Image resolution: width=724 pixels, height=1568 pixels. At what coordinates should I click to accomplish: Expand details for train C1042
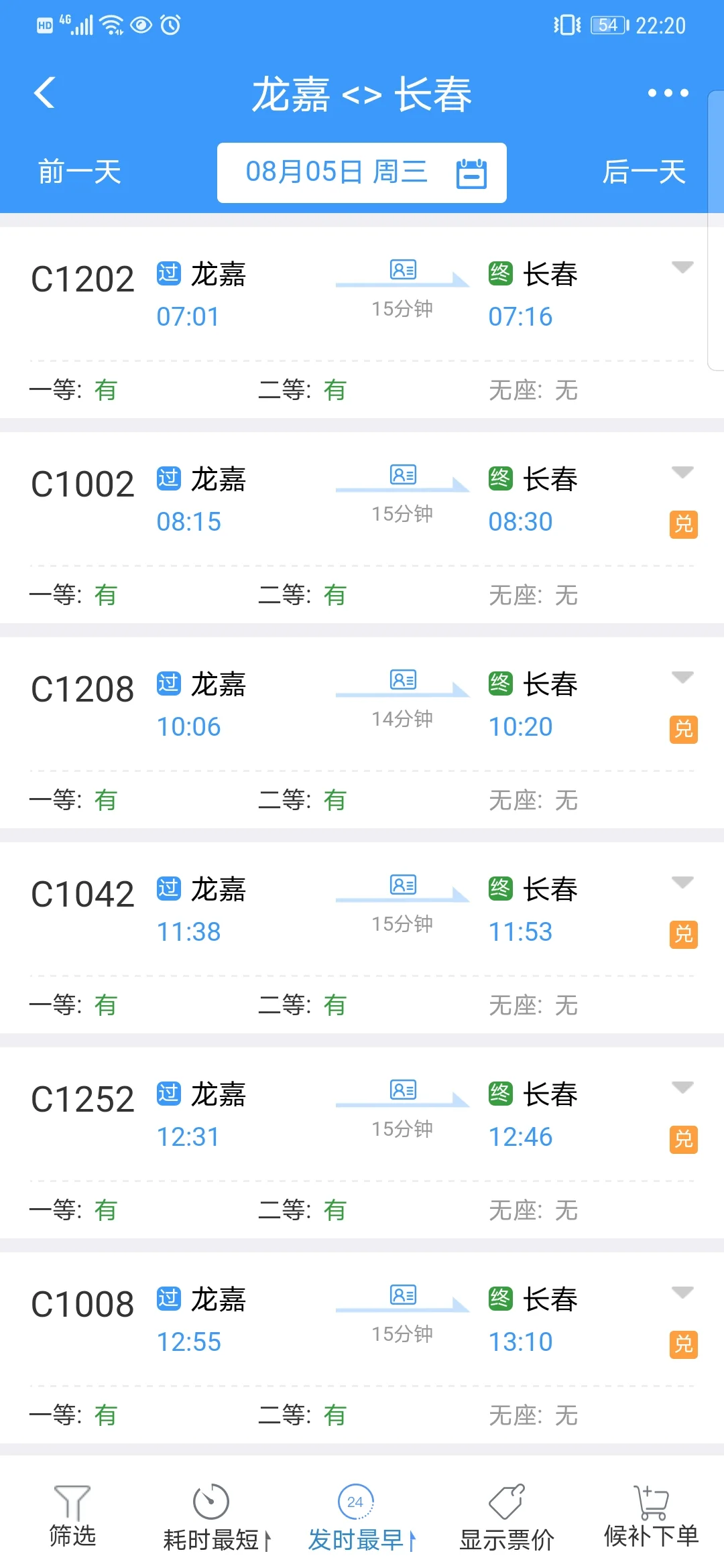click(x=682, y=883)
